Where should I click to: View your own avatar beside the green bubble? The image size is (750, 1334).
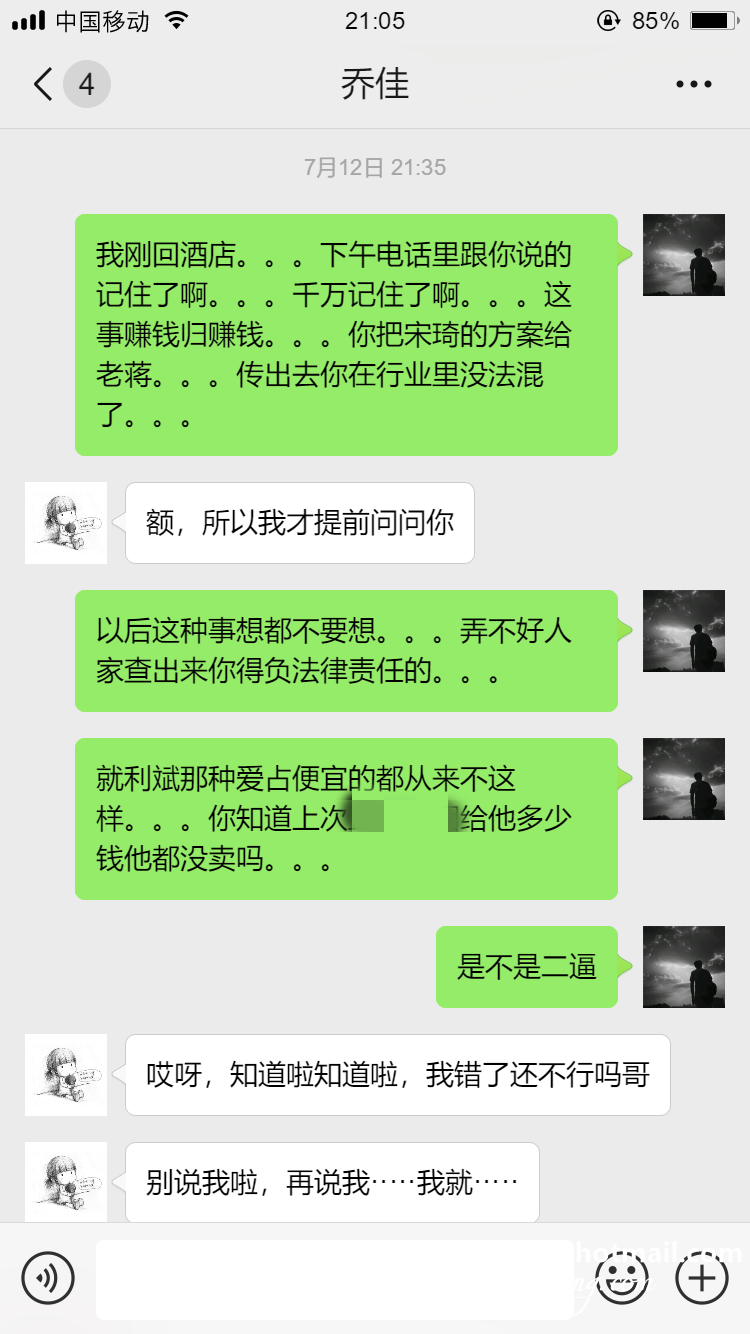coord(683,255)
